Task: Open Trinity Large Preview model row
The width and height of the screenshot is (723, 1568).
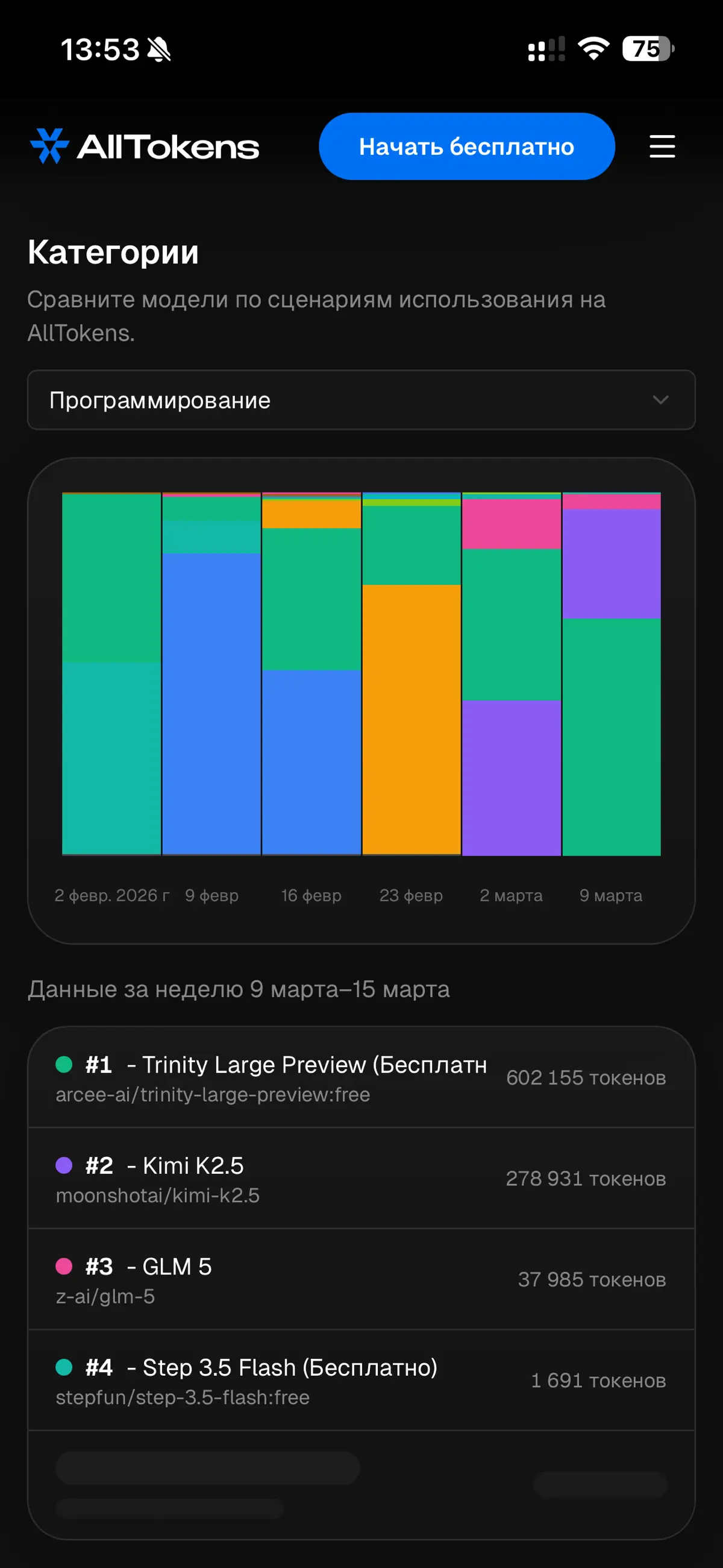Action: [x=361, y=1077]
